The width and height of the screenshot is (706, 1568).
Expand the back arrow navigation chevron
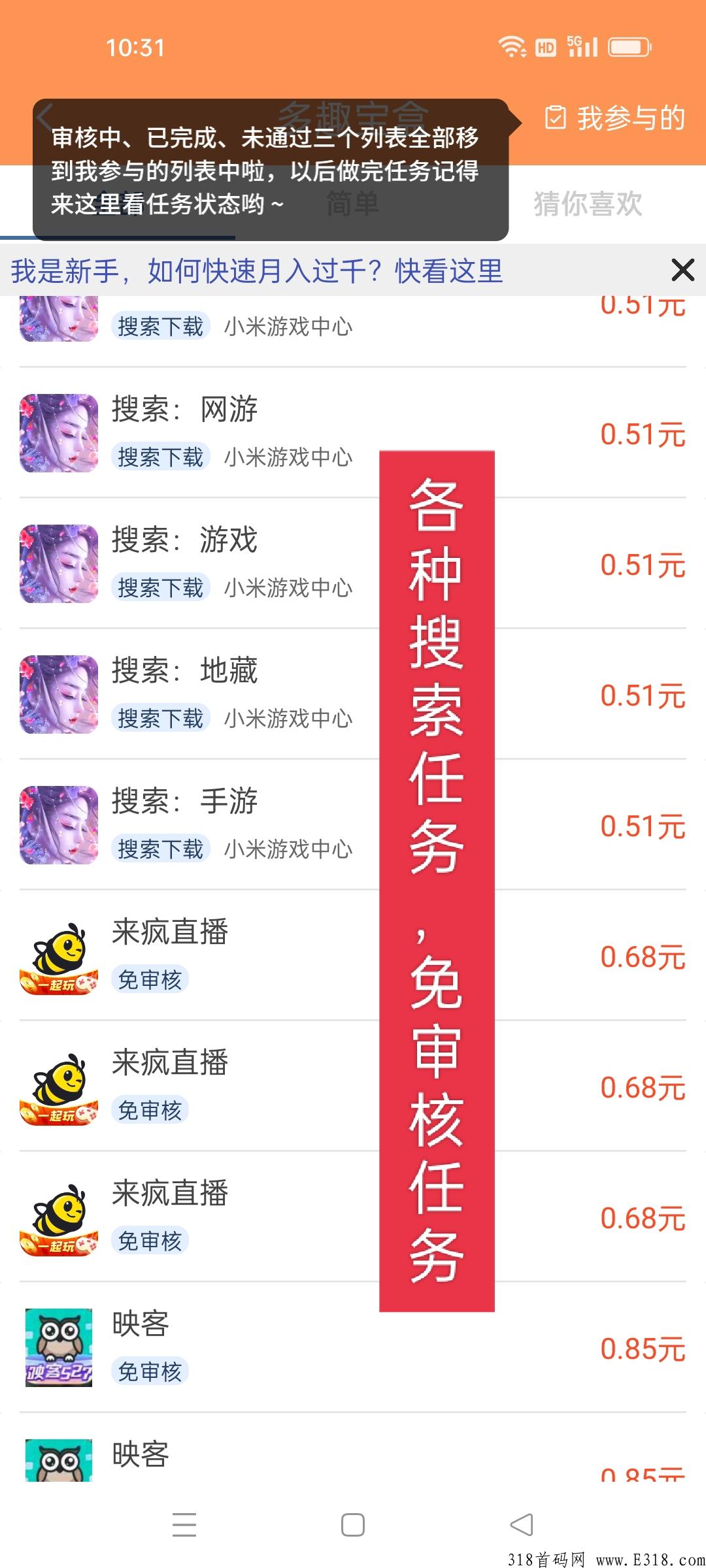tap(42, 118)
